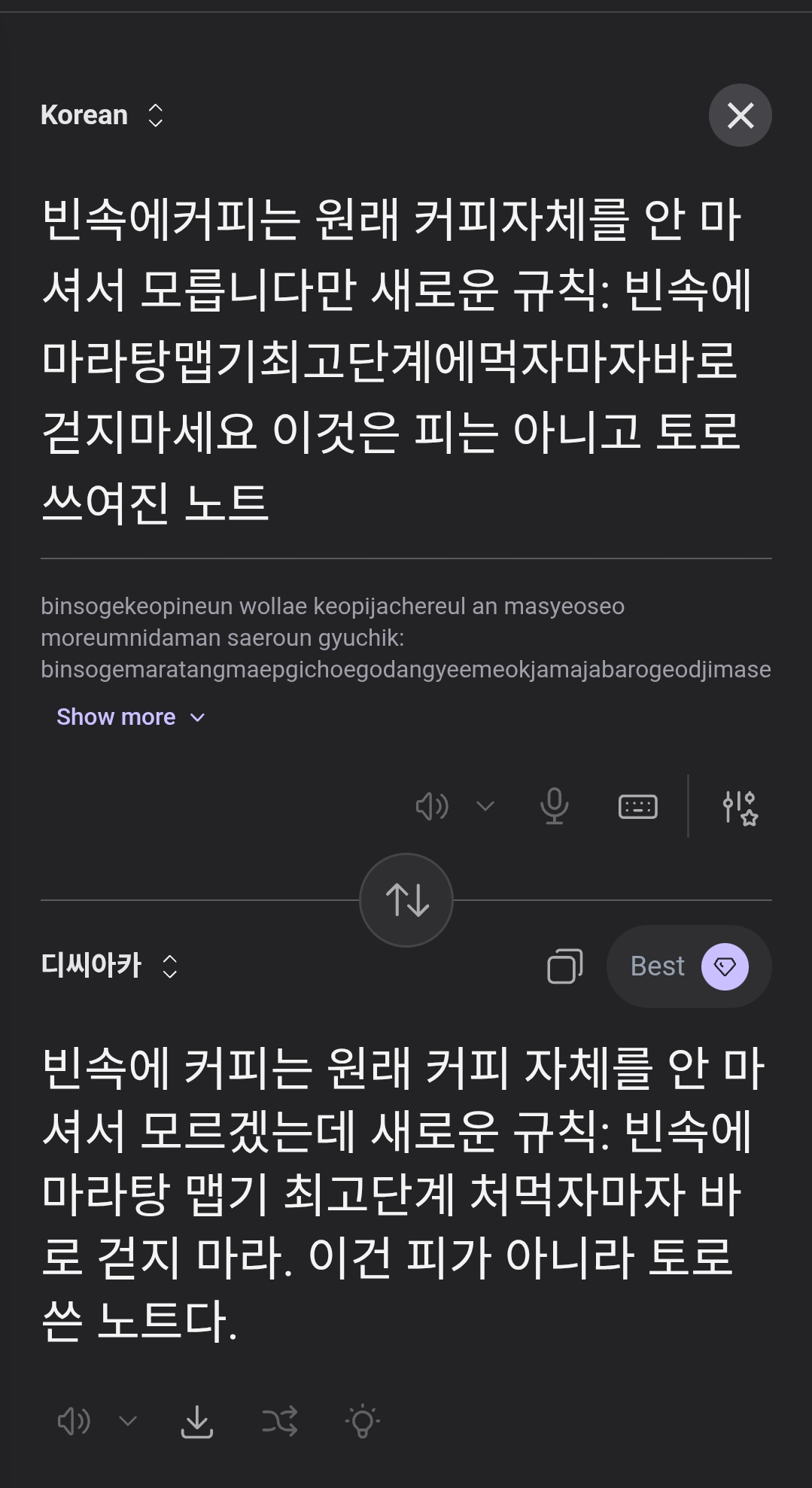Tap the Best model selector
The image size is (812, 1488).
(689, 966)
